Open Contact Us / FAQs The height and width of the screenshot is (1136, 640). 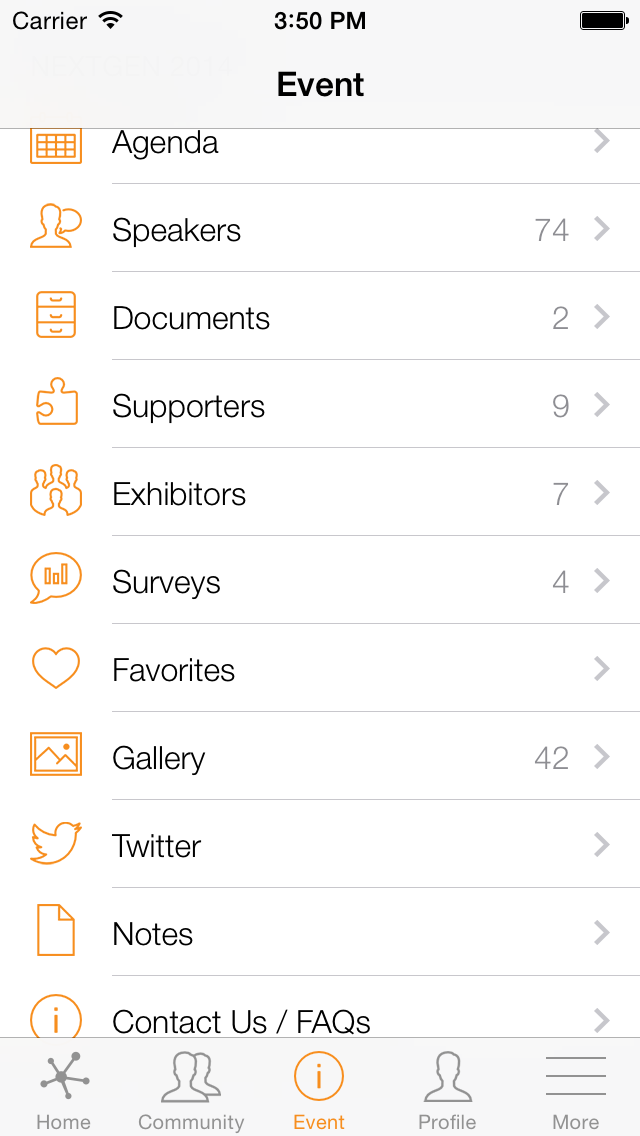pos(320,1007)
